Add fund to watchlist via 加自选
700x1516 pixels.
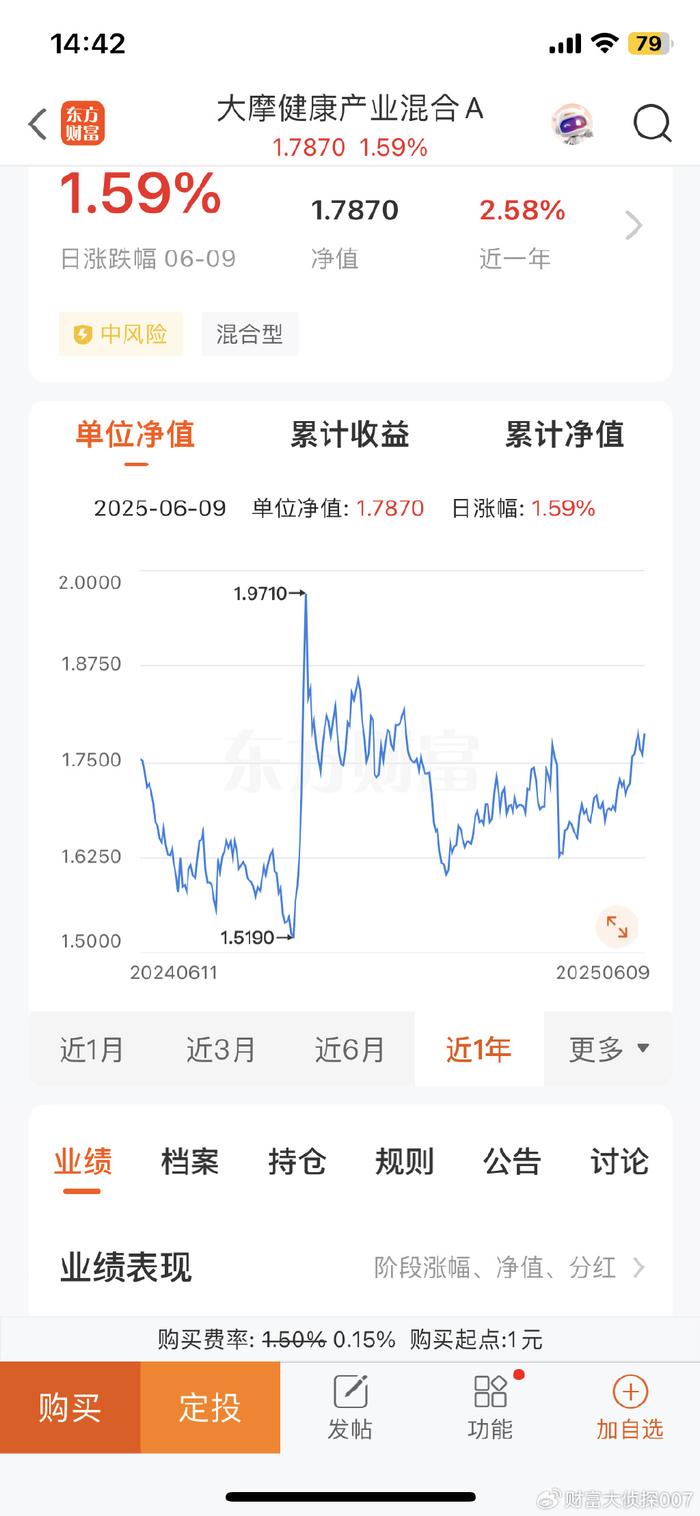(x=630, y=1407)
